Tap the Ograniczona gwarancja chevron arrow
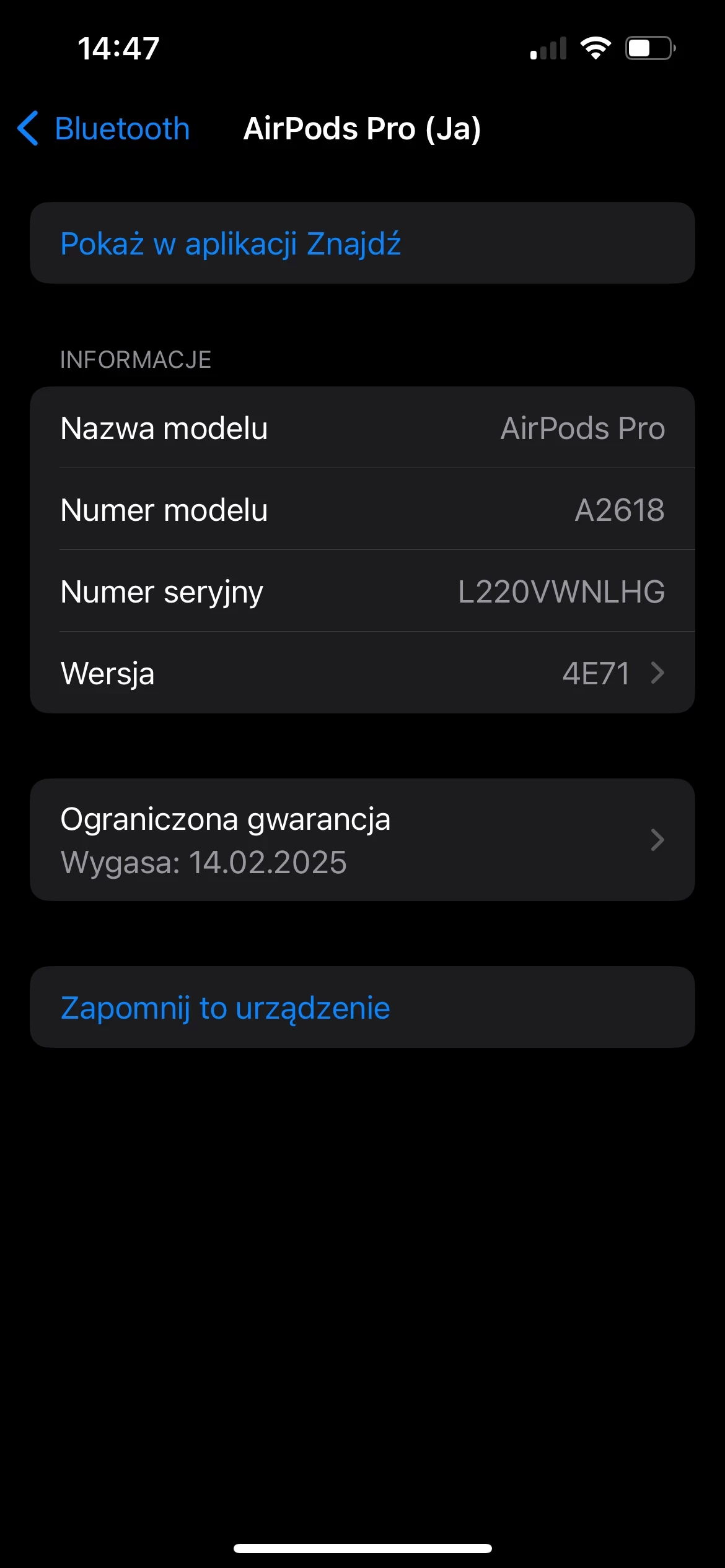 coord(659,839)
